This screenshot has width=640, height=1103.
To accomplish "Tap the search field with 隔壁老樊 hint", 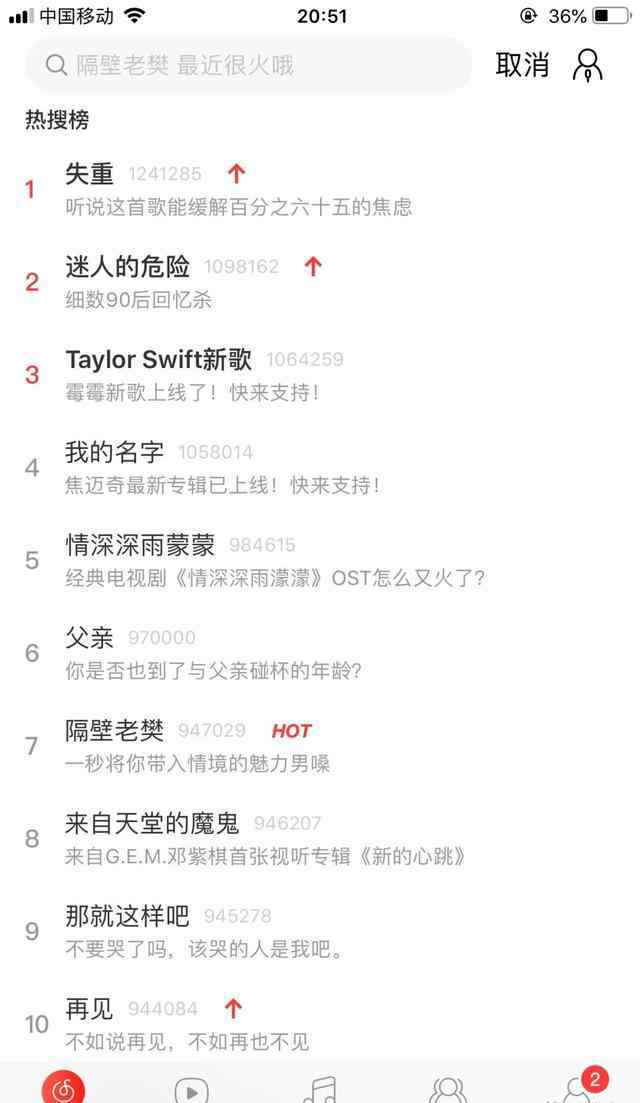I will [248, 65].
